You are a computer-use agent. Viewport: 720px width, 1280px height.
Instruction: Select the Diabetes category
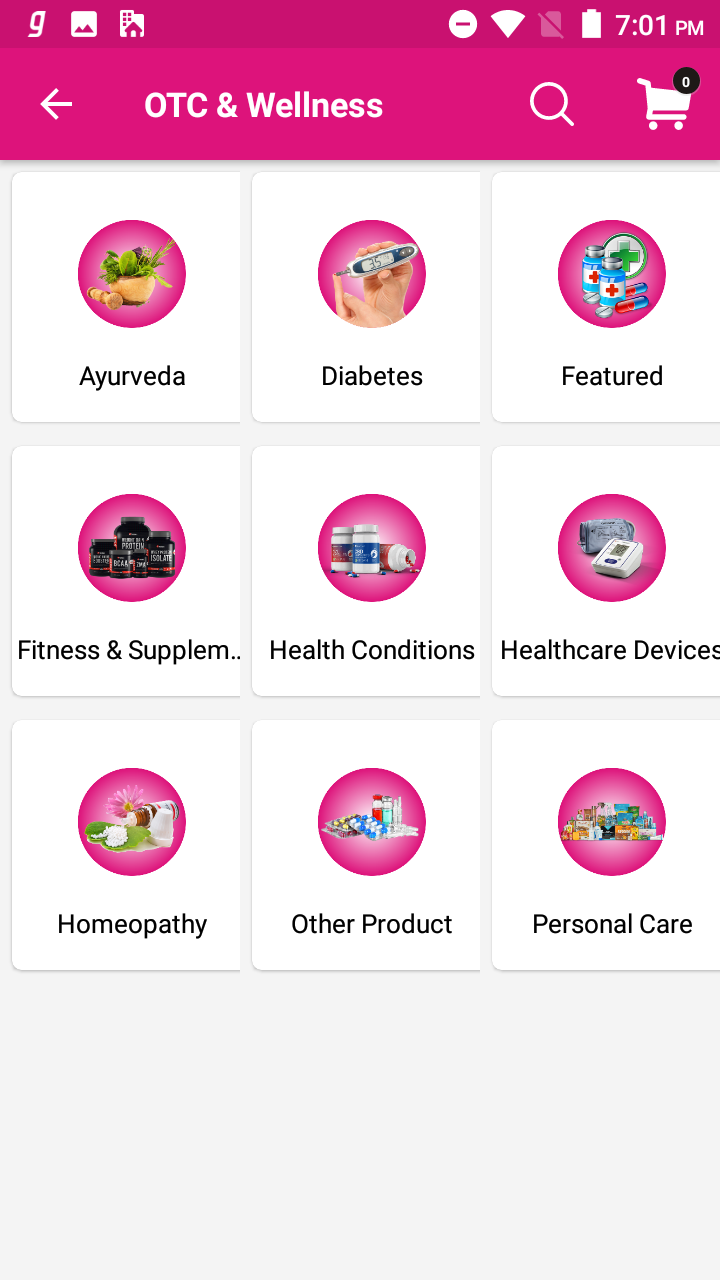366,297
